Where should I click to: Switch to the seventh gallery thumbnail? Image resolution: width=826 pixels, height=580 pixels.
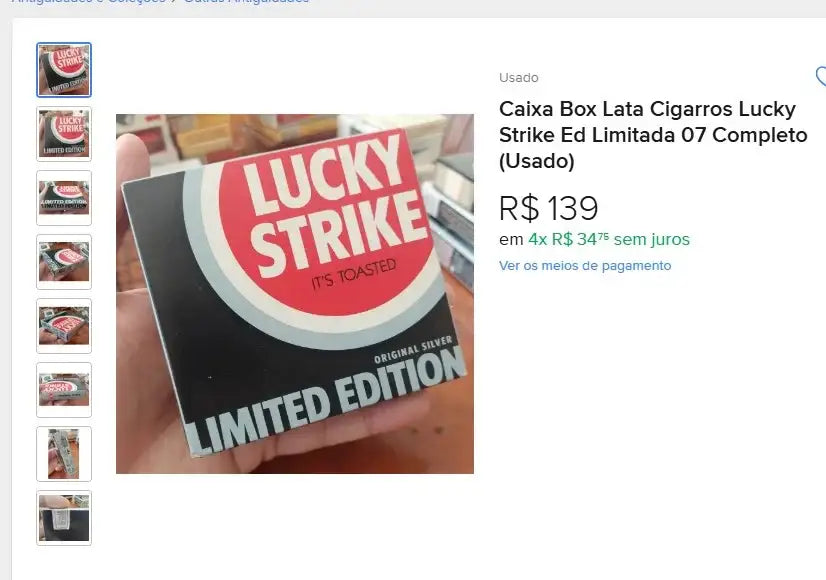pyautogui.click(x=64, y=454)
